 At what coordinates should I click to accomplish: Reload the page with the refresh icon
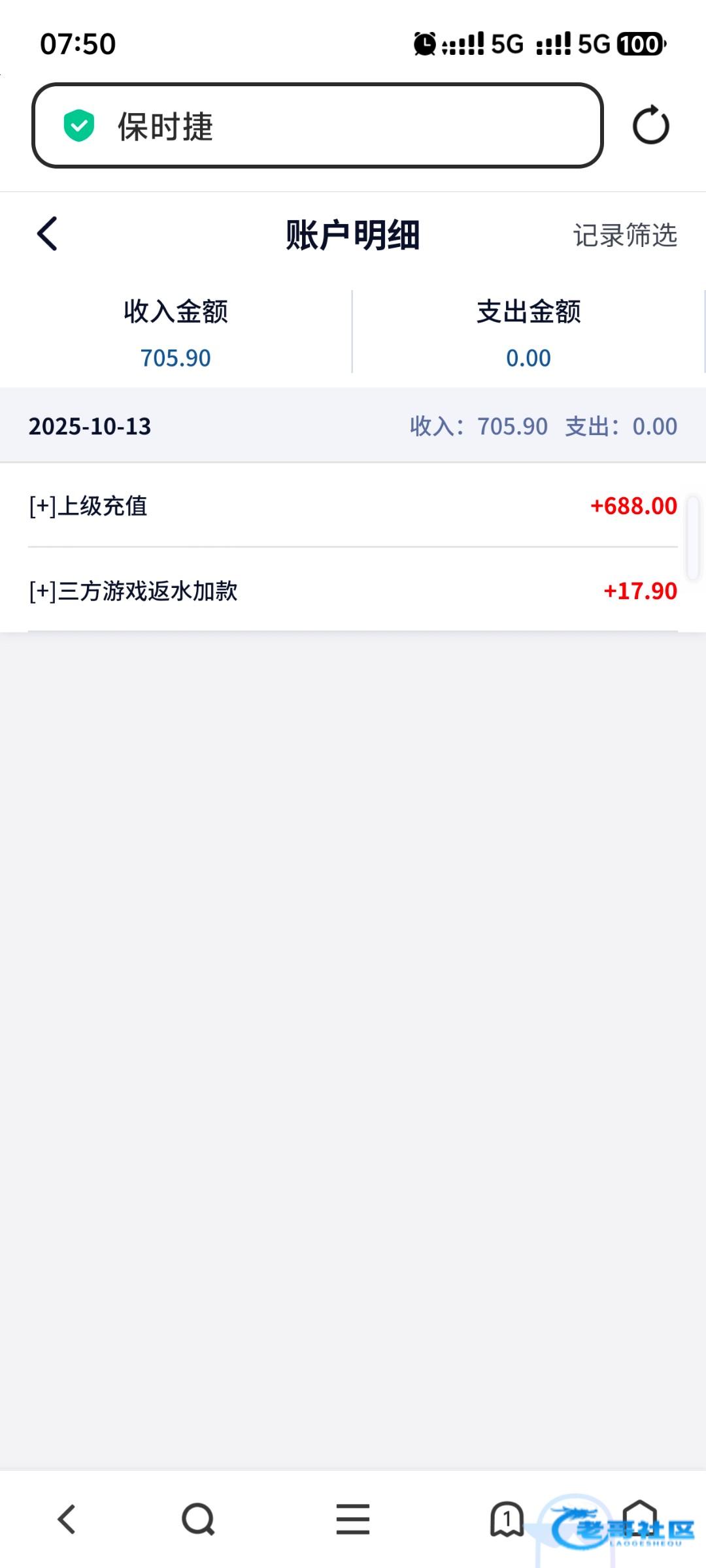point(650,125)
